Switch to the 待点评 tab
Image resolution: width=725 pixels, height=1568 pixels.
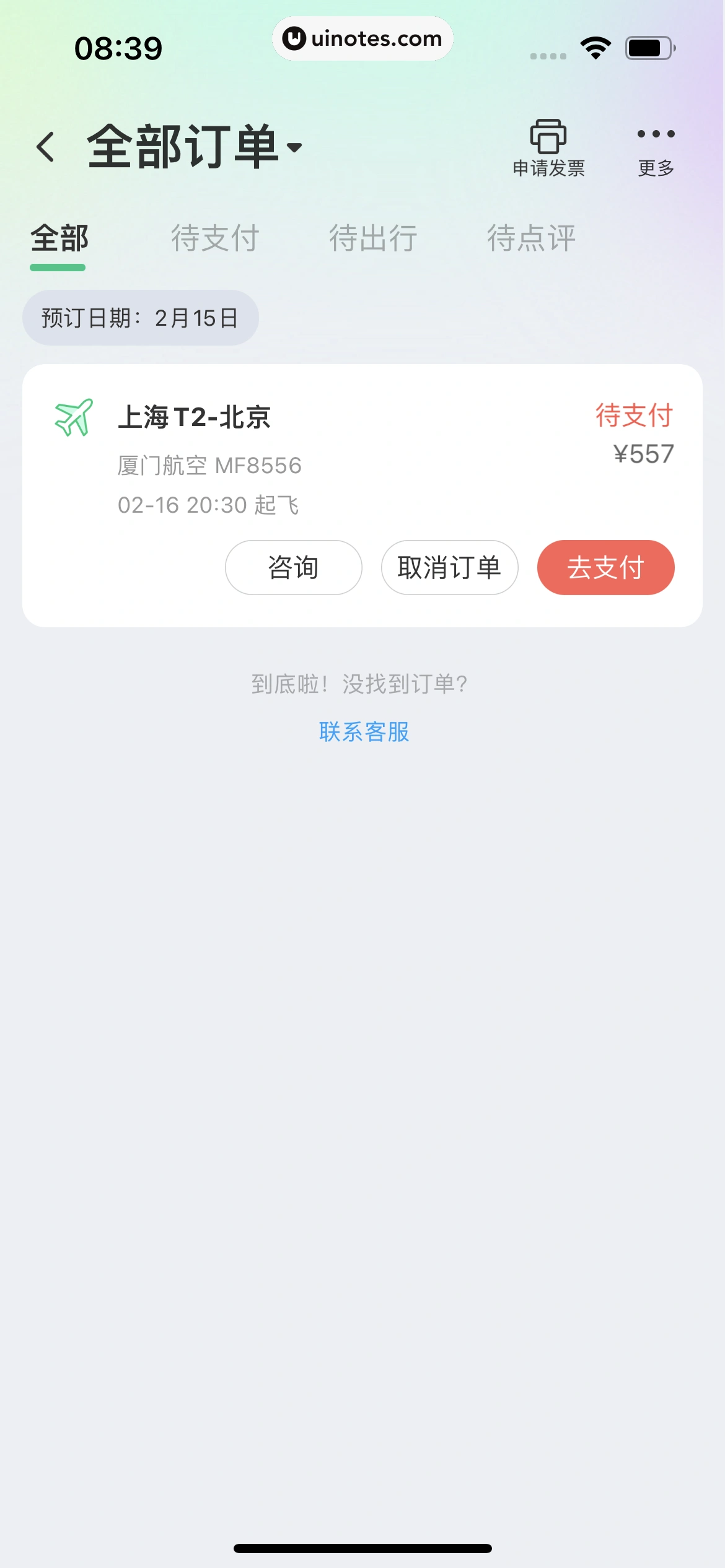(x=532, y=239)
